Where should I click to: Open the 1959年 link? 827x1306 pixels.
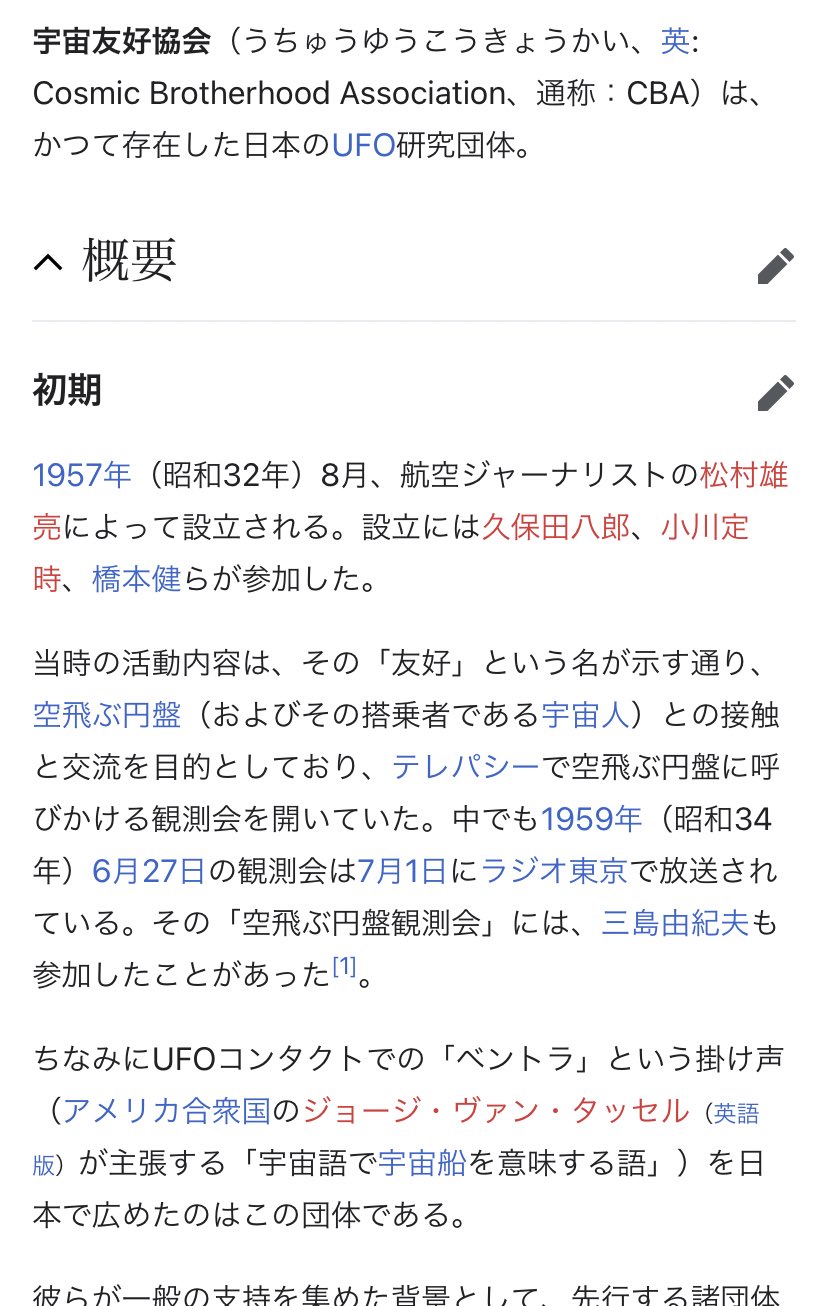591,819
